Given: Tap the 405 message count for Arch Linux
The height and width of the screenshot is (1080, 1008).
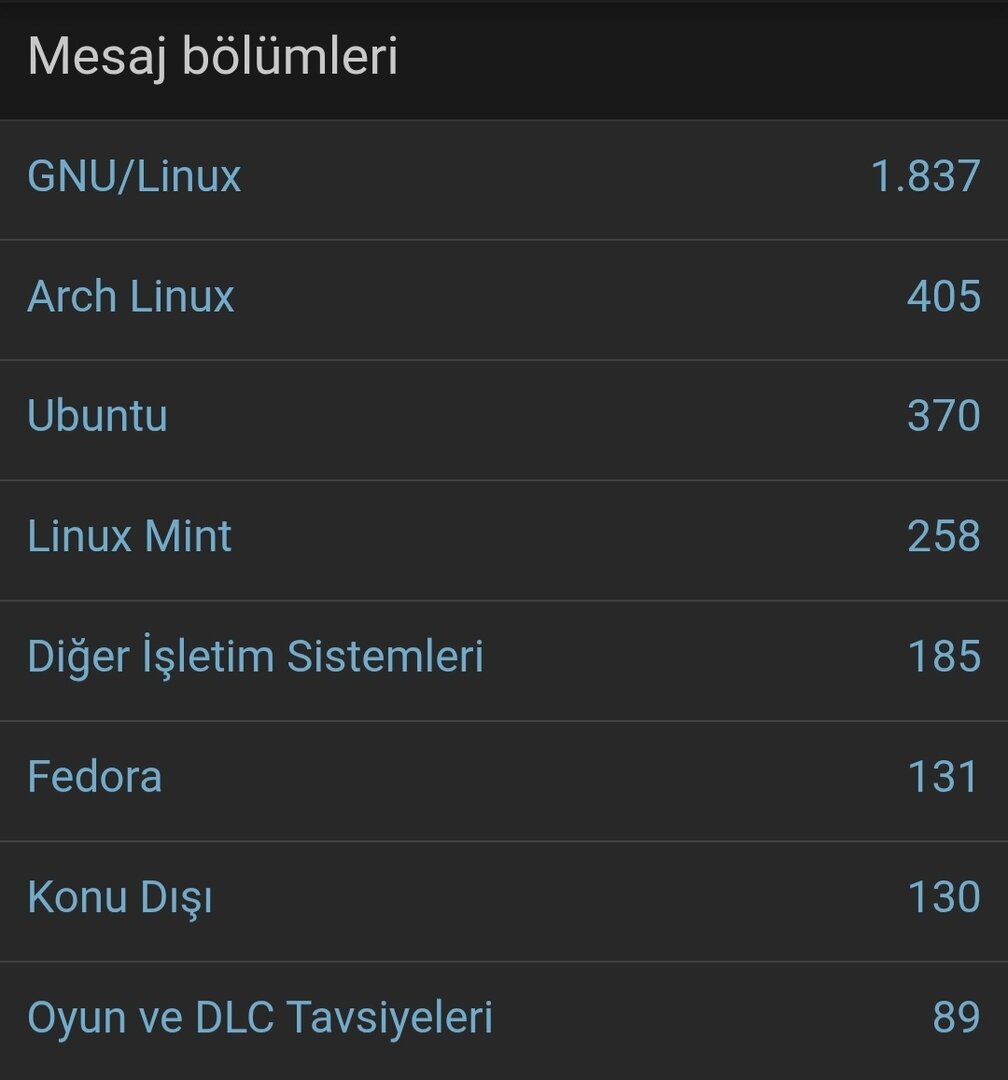Looking at the screenshot, I should [943, 297].
